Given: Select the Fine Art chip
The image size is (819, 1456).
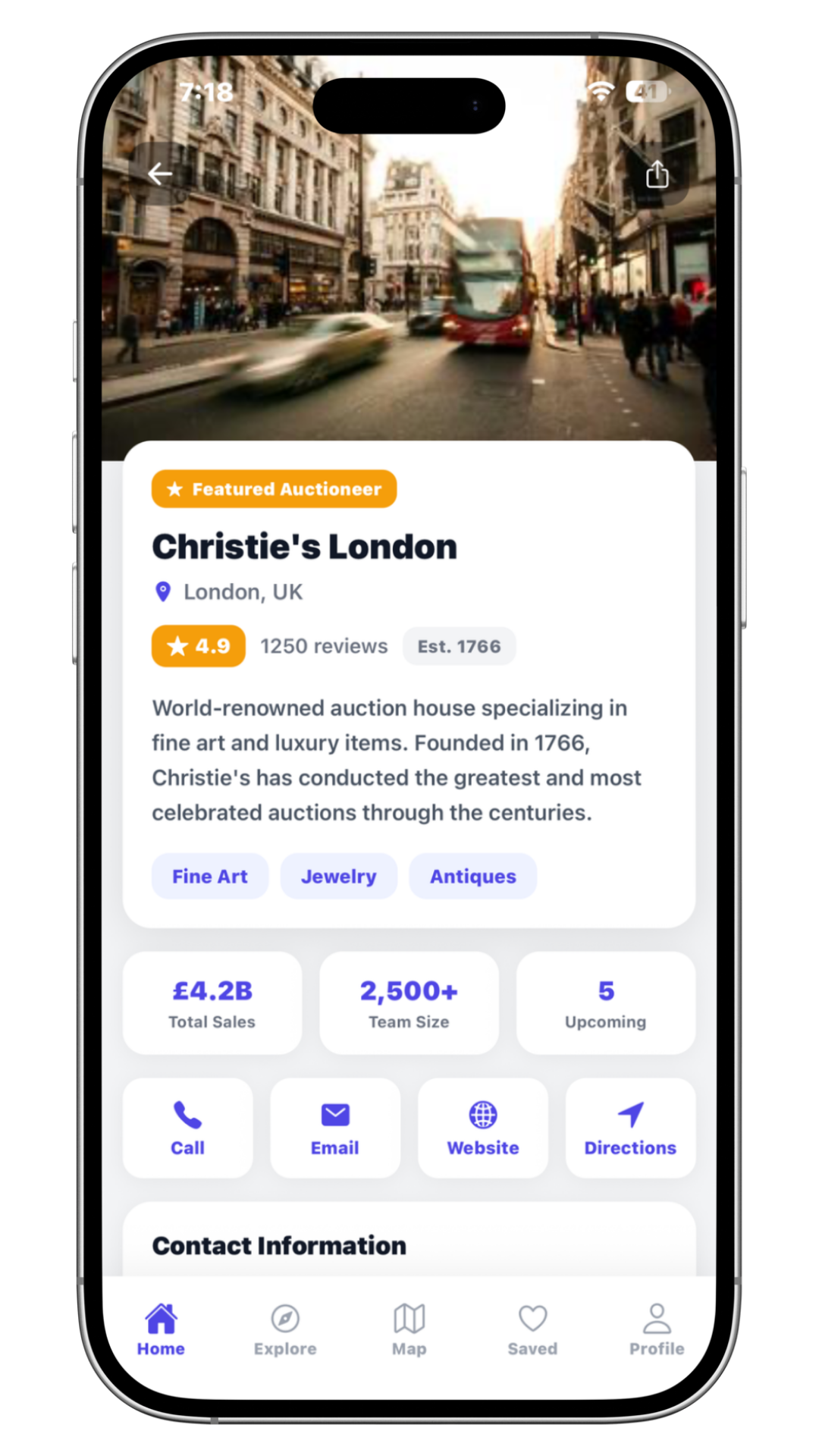Looking at the screenshot, I should 210,877.
